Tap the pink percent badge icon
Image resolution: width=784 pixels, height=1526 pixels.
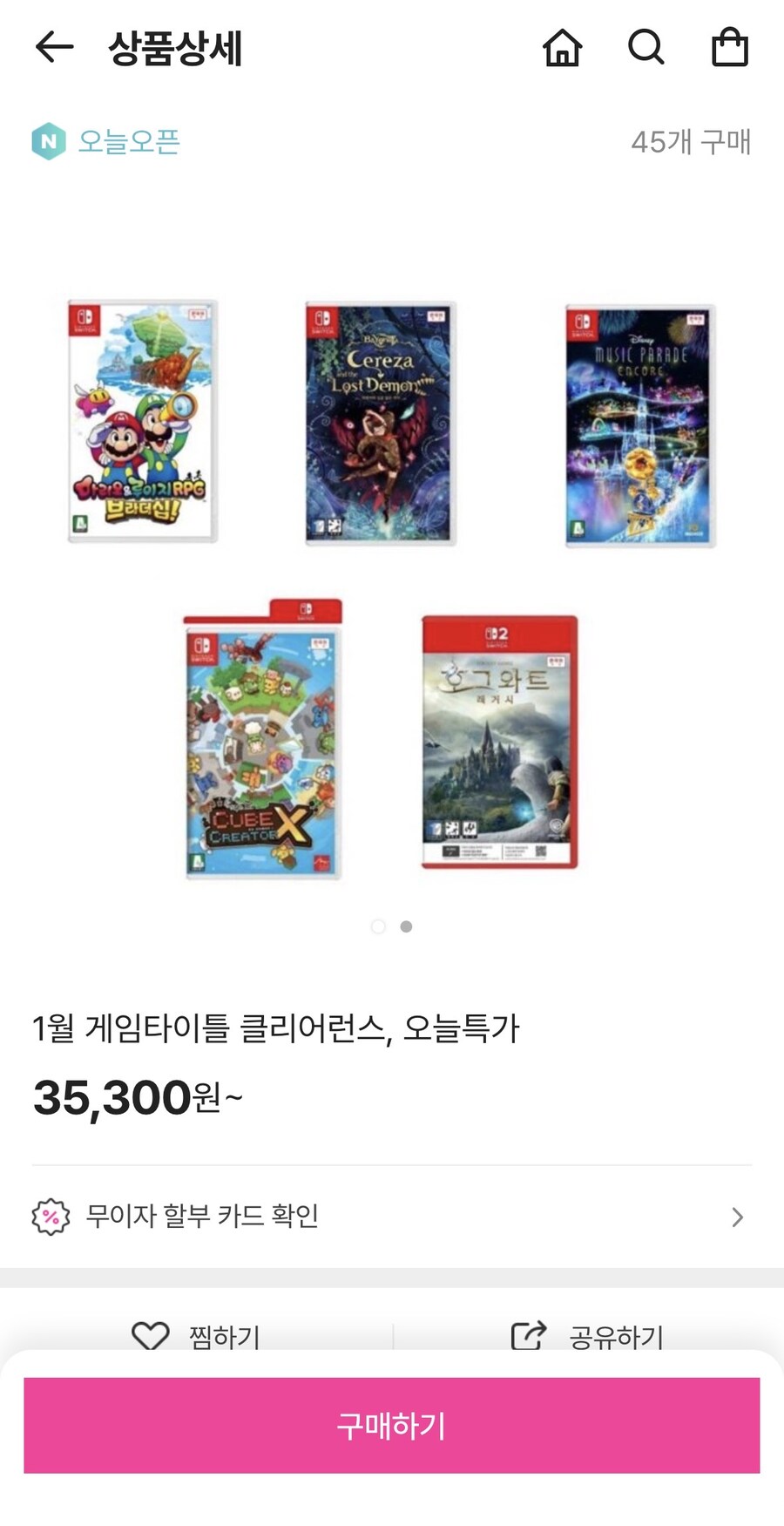[51, 1217]
